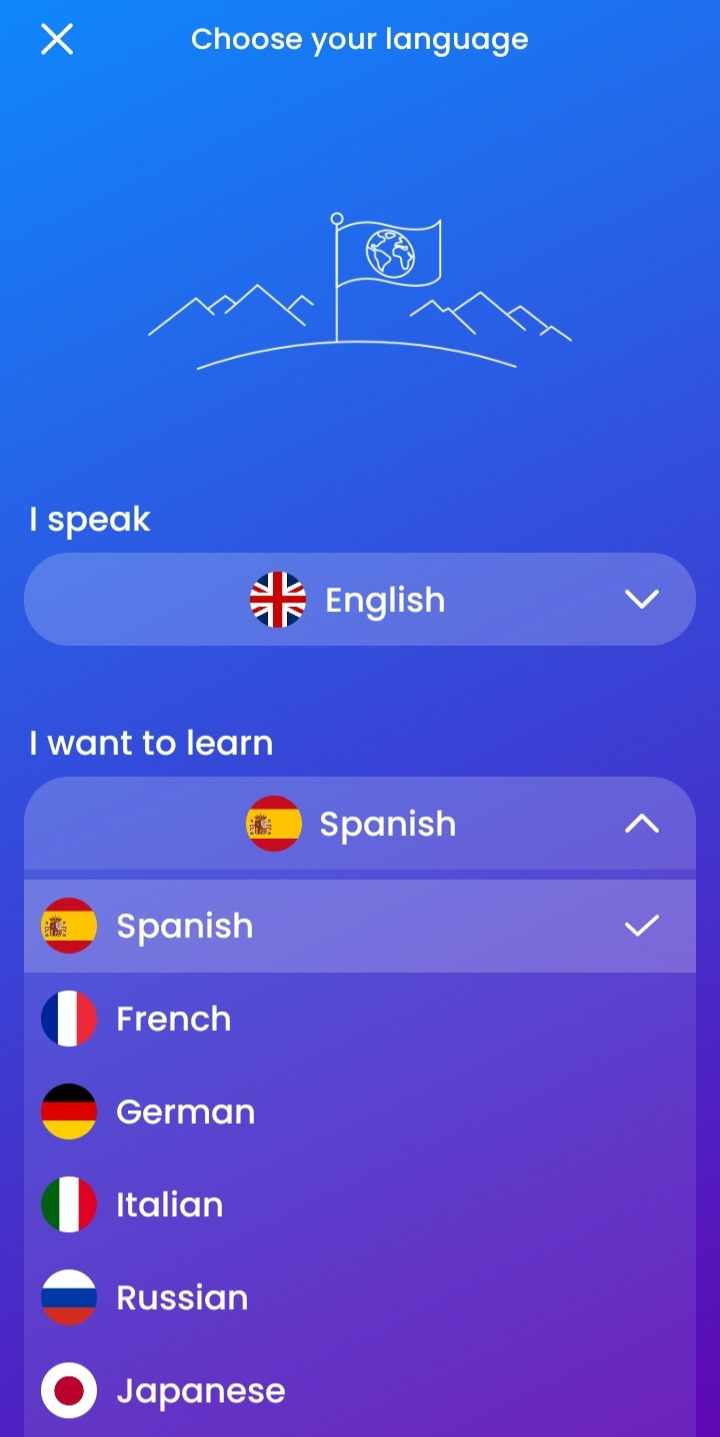Screen dimensions: 720x1437
Task: Select Italian as learning language
Action: (360, 1205)
